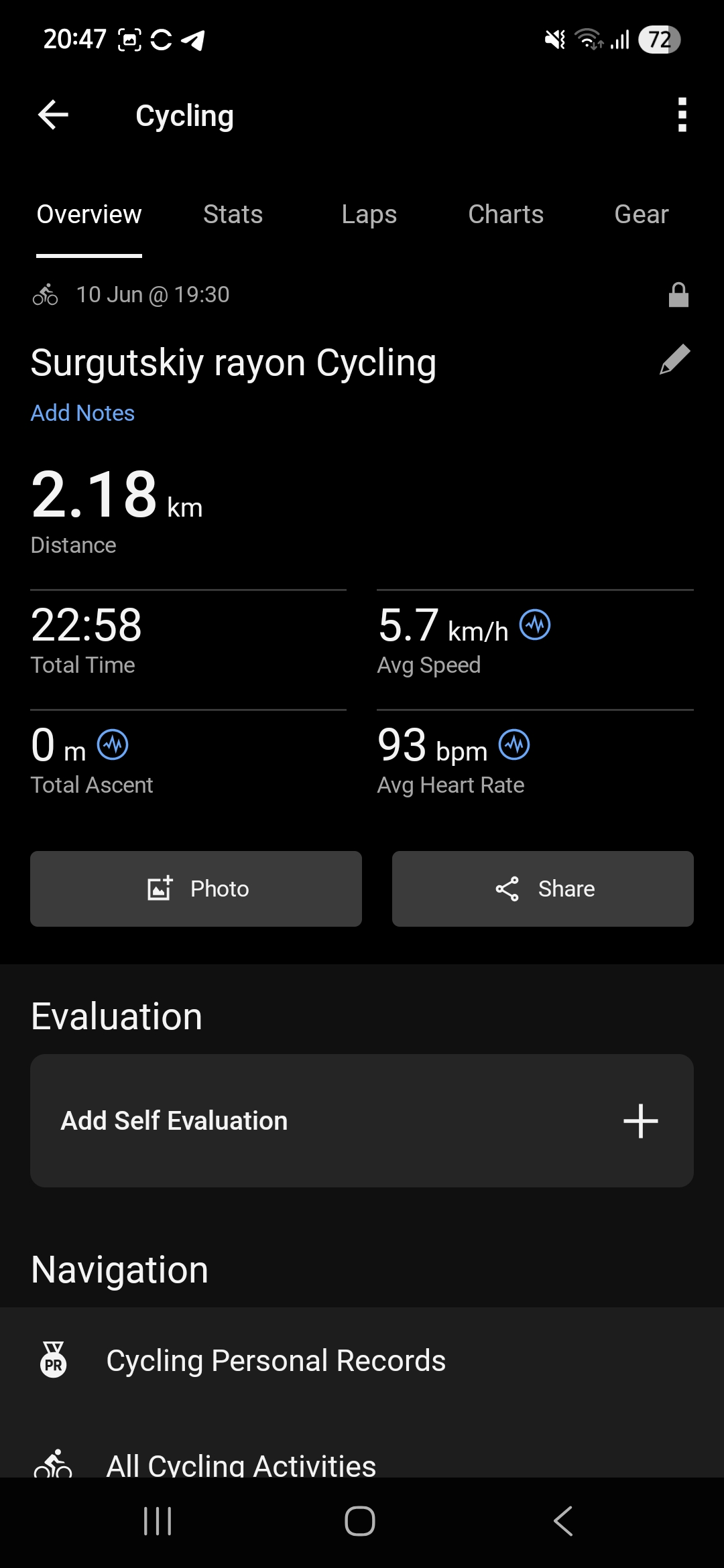
Task: Share this cycling activity
Action: pos(543,889)
